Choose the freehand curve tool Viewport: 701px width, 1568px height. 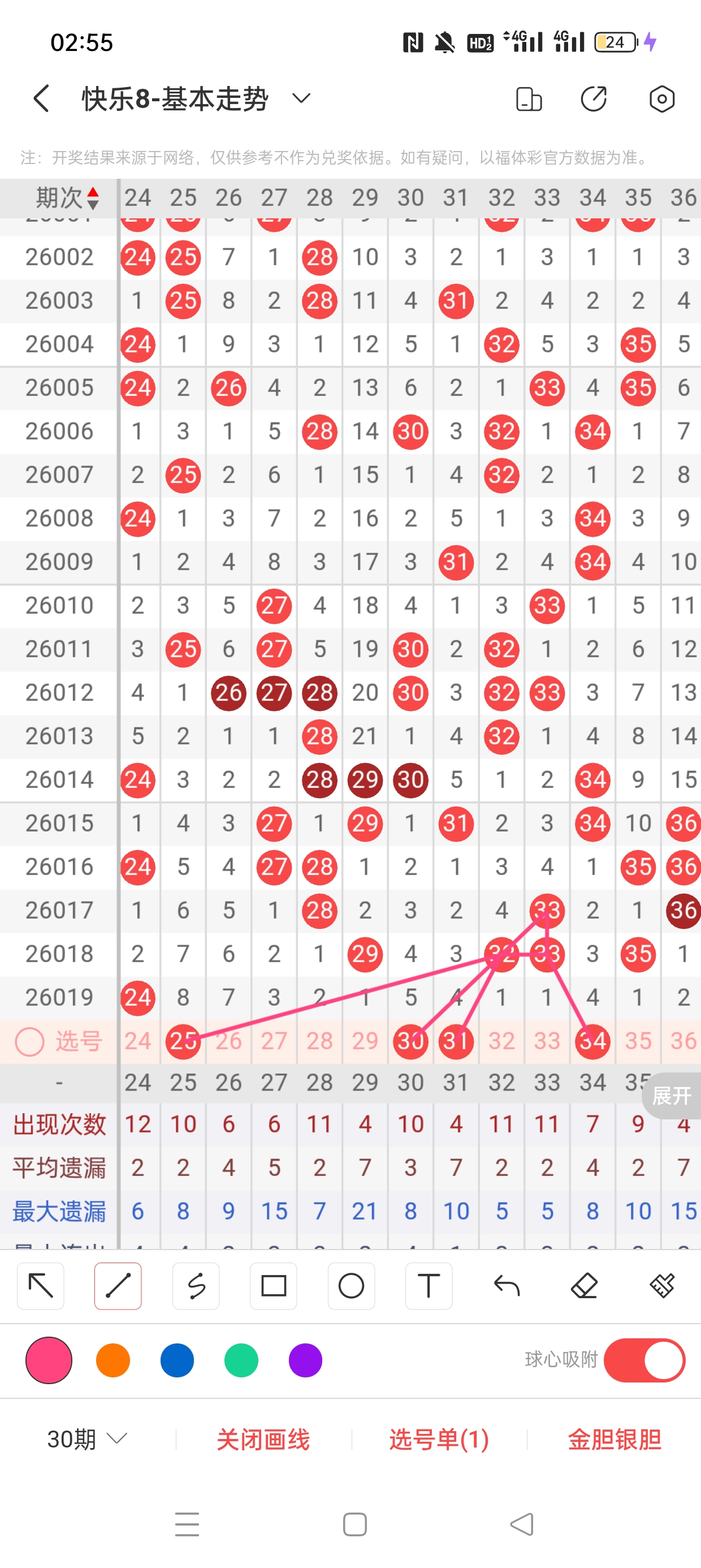tap(196, 1286)
